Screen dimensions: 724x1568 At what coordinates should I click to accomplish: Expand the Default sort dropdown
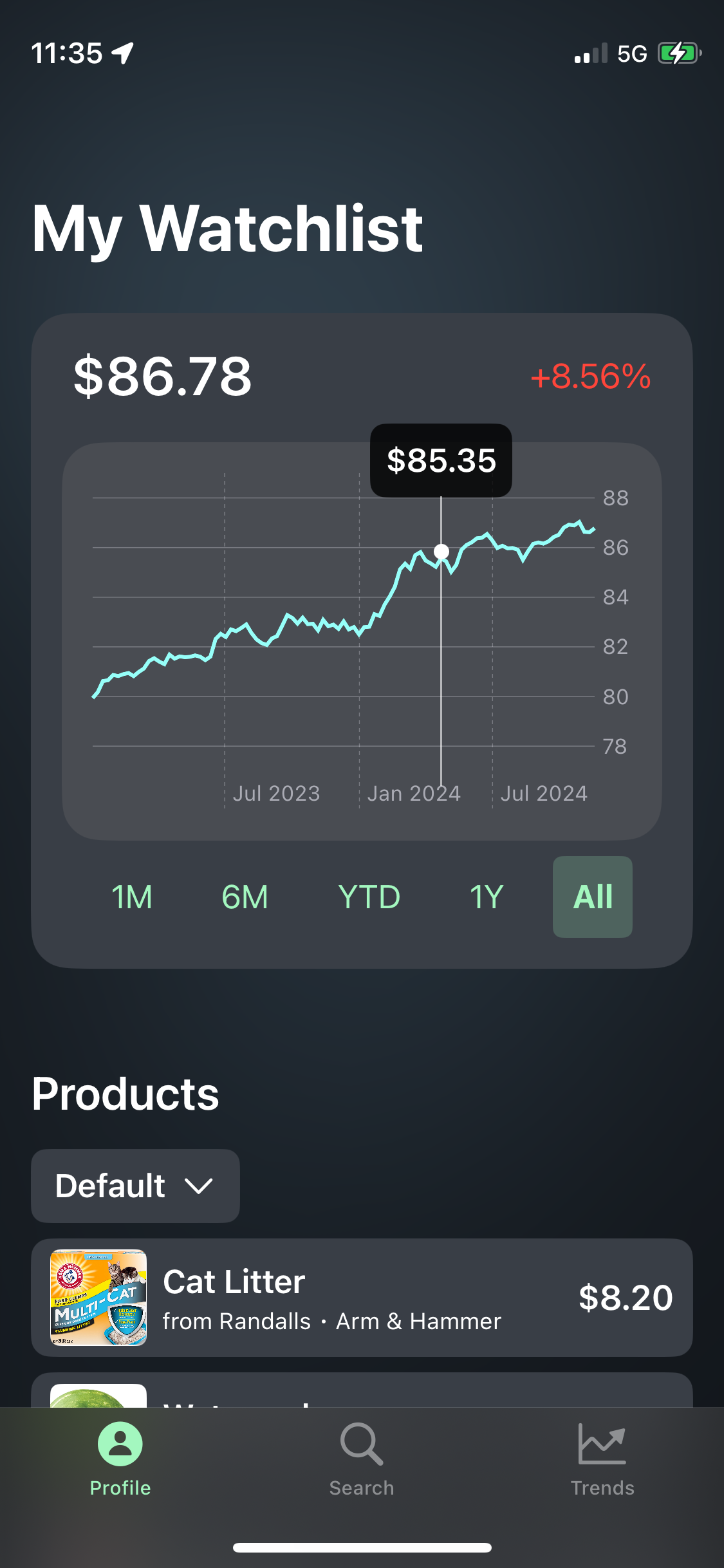pyautogui.click(x=135, y=1186)
